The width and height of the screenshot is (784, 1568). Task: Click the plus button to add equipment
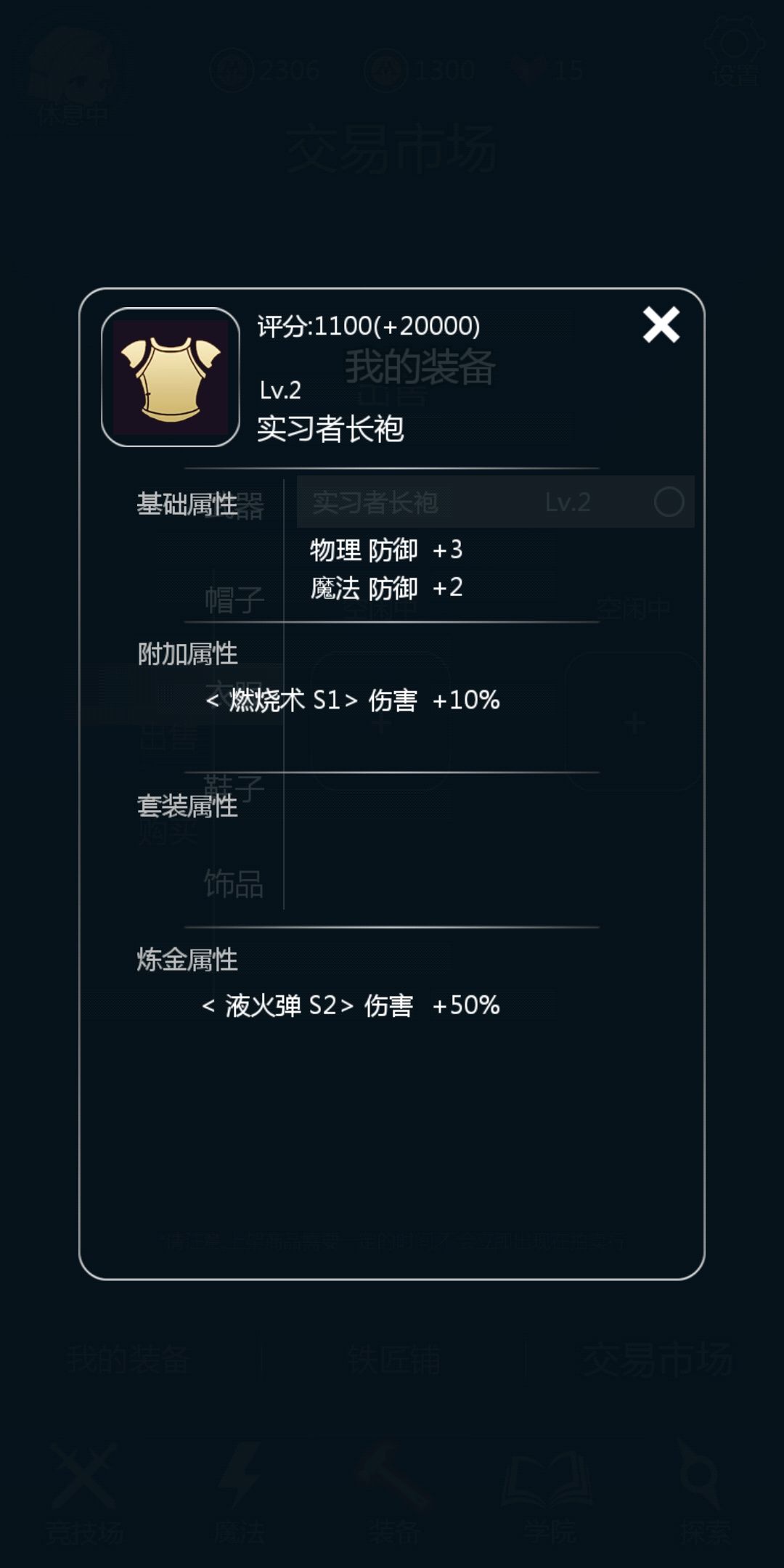tap(633, 722)
